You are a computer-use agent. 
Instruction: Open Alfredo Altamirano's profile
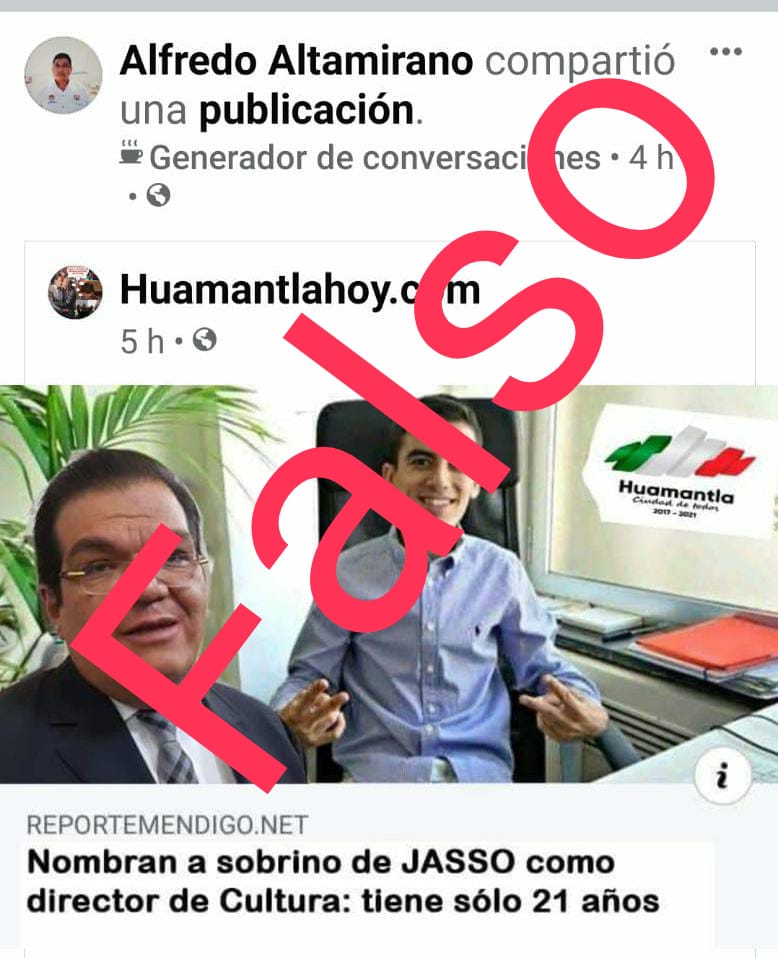pyautogui.click(x=296, y=62)
